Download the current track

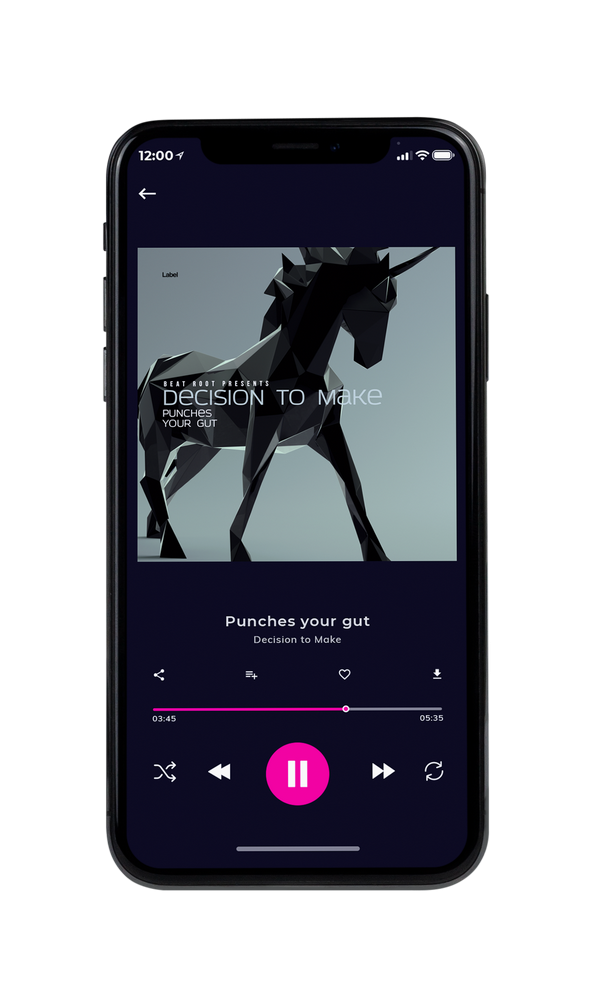tap(437, 674)
